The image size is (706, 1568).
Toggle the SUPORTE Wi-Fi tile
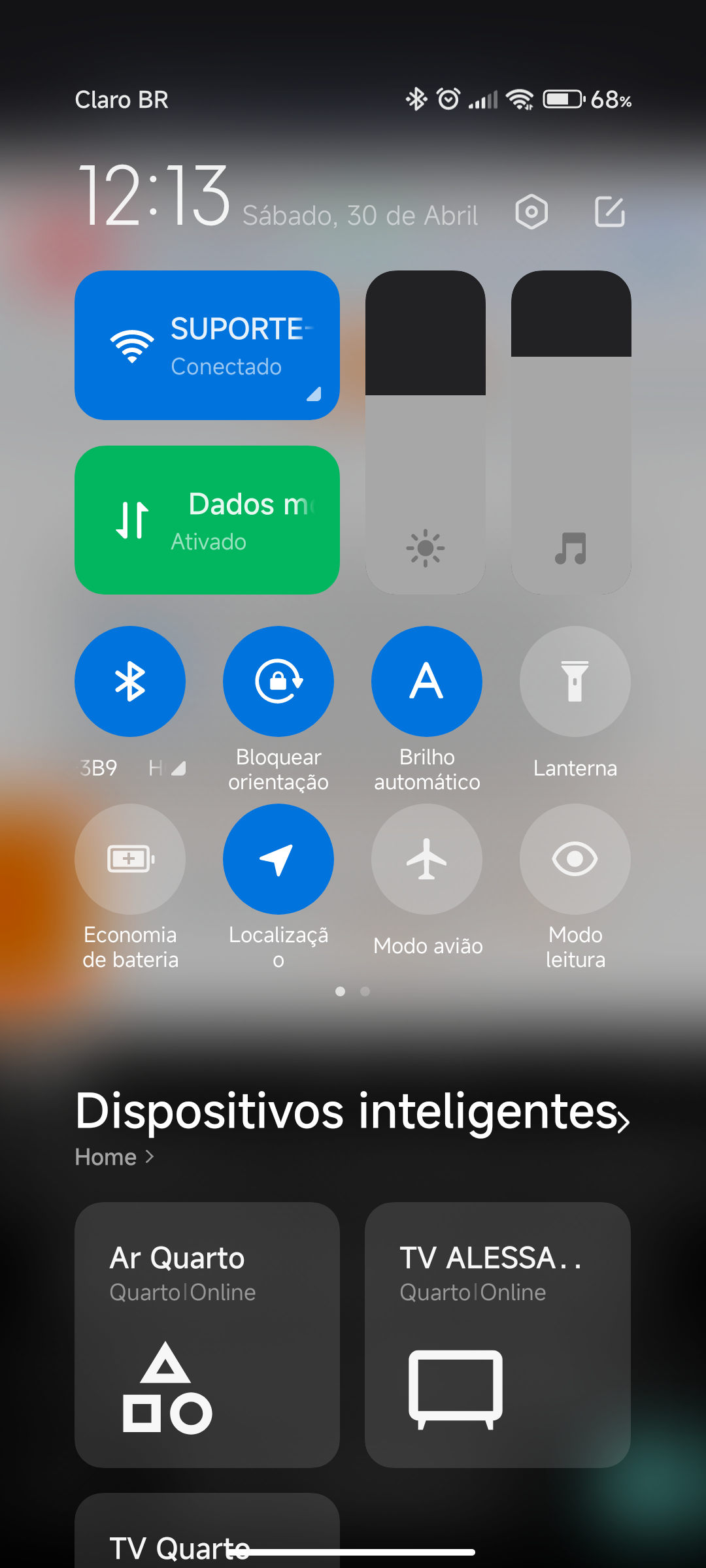207,345
